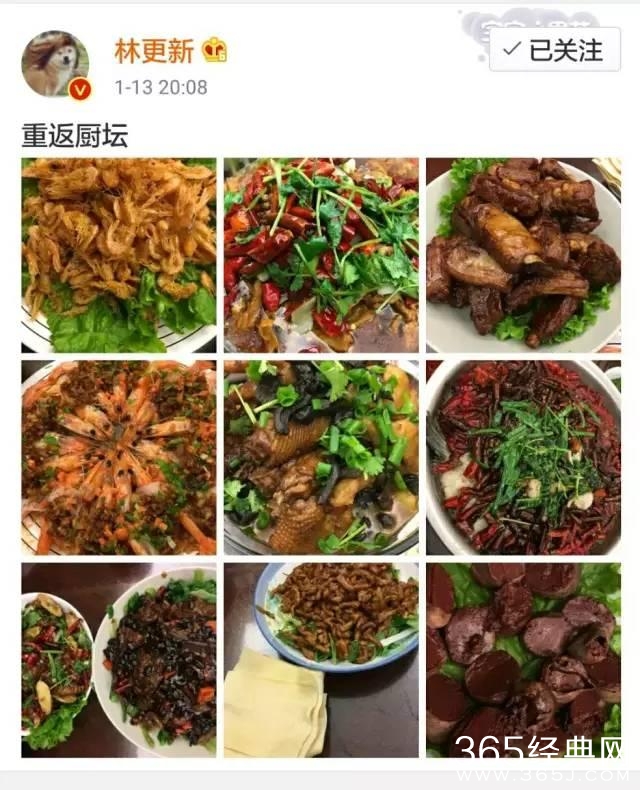Open the photo of prawns arranged in a circle
The height and width of the screenshot is (790, 640).
point(119,457)
